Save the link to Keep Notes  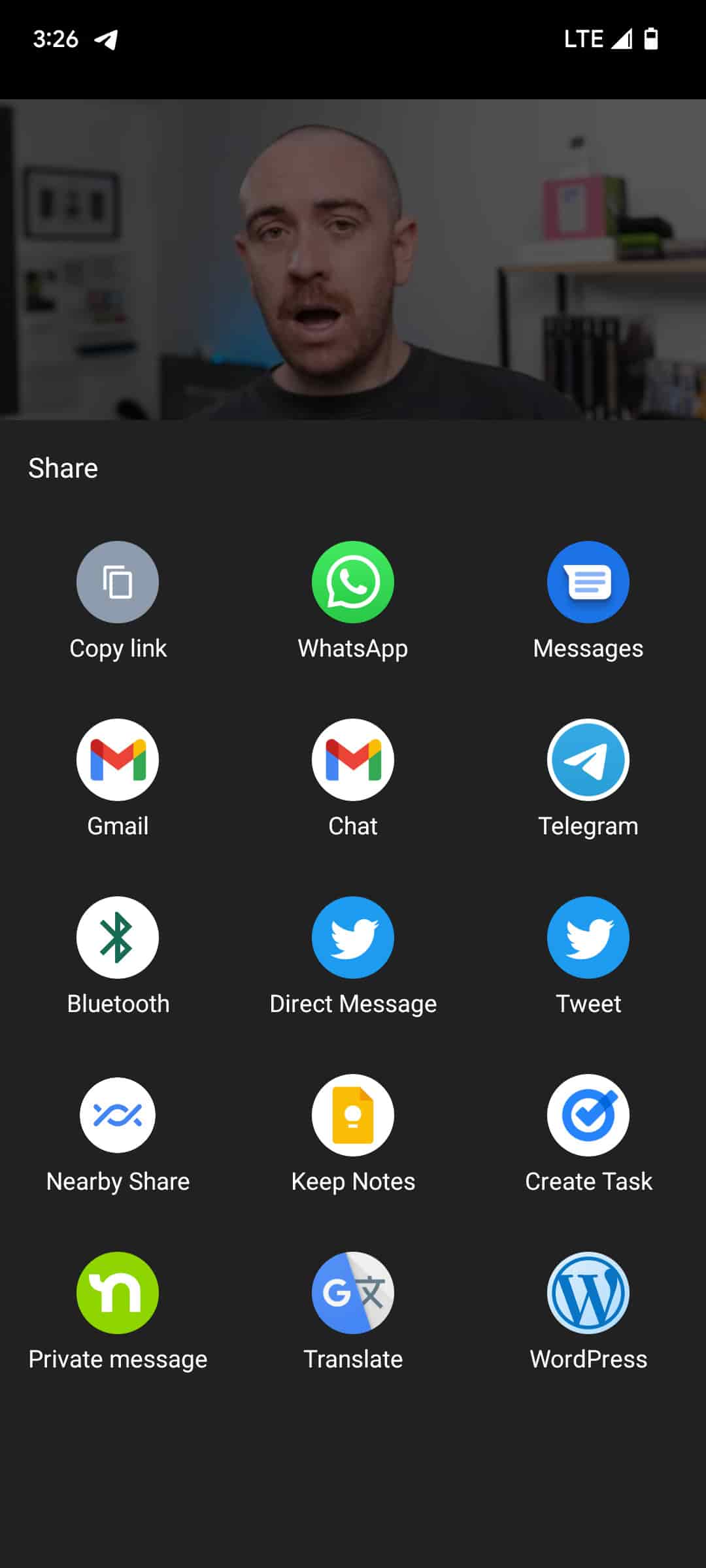tap(353, 1115)
